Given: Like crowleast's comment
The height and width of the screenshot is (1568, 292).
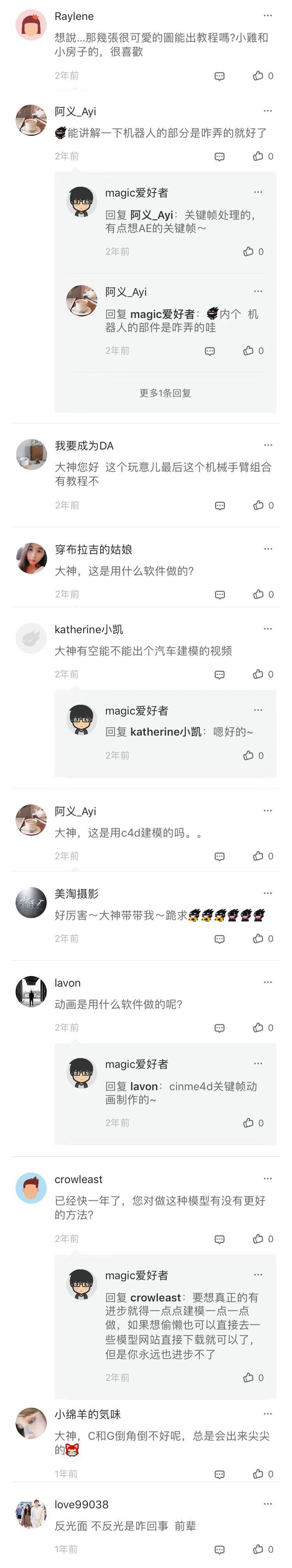Looking at the screenshot, I should 259,1239.
